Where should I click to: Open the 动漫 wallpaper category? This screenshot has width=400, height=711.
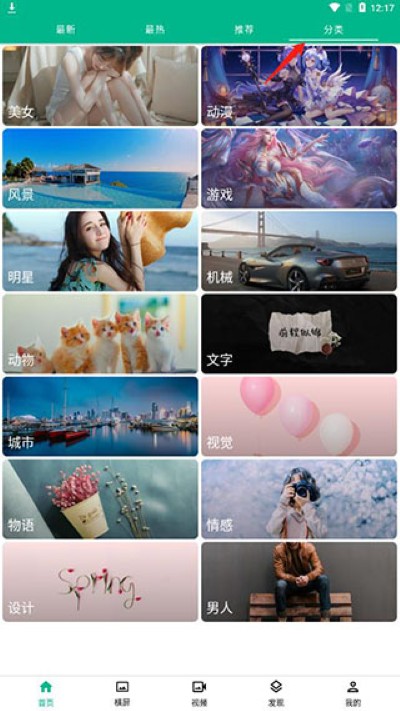click(299, 86)
